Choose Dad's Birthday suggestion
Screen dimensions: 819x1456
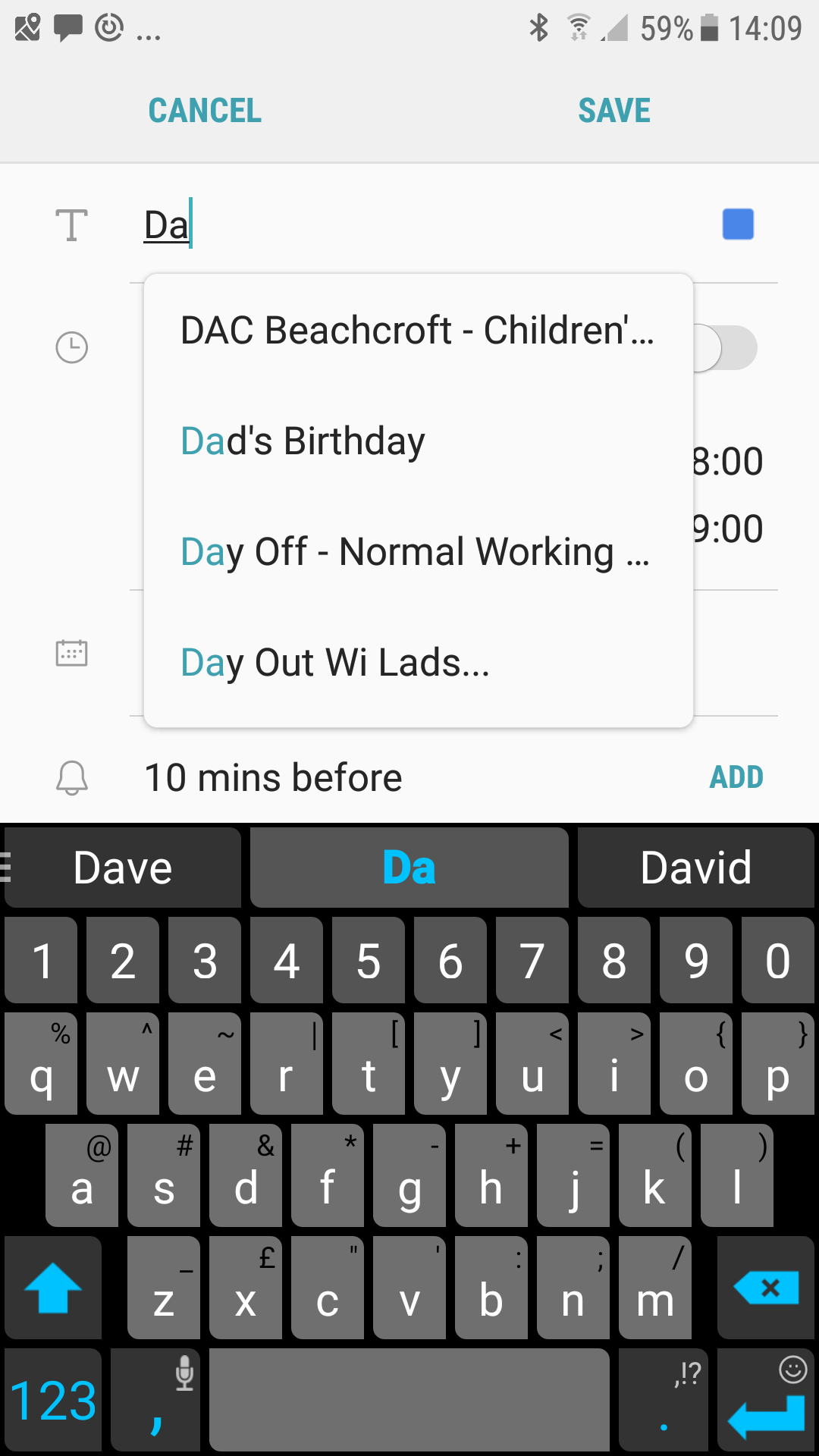click(x=418, y=441)
